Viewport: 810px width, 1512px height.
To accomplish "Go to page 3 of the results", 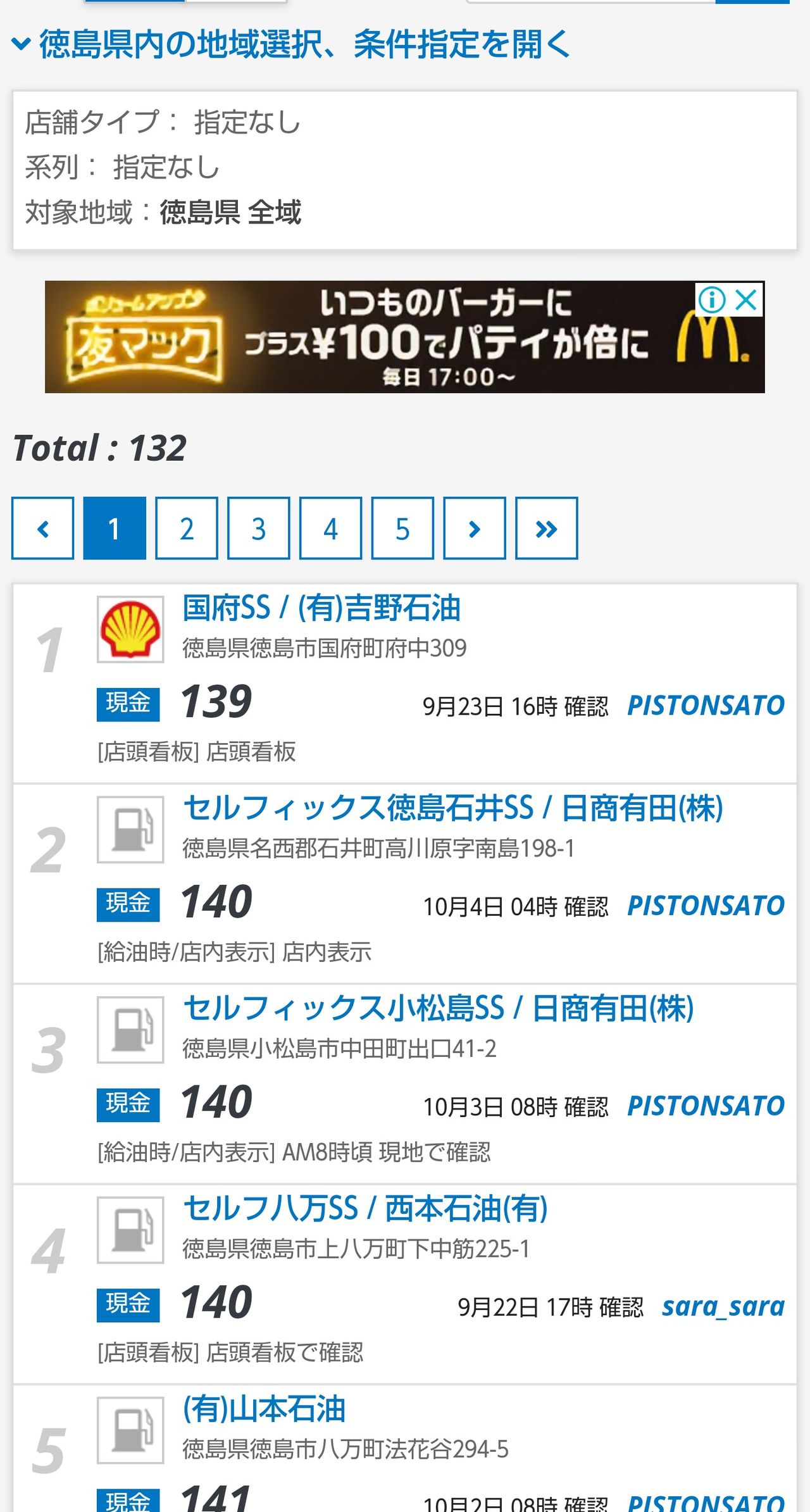I will [259, 528].
